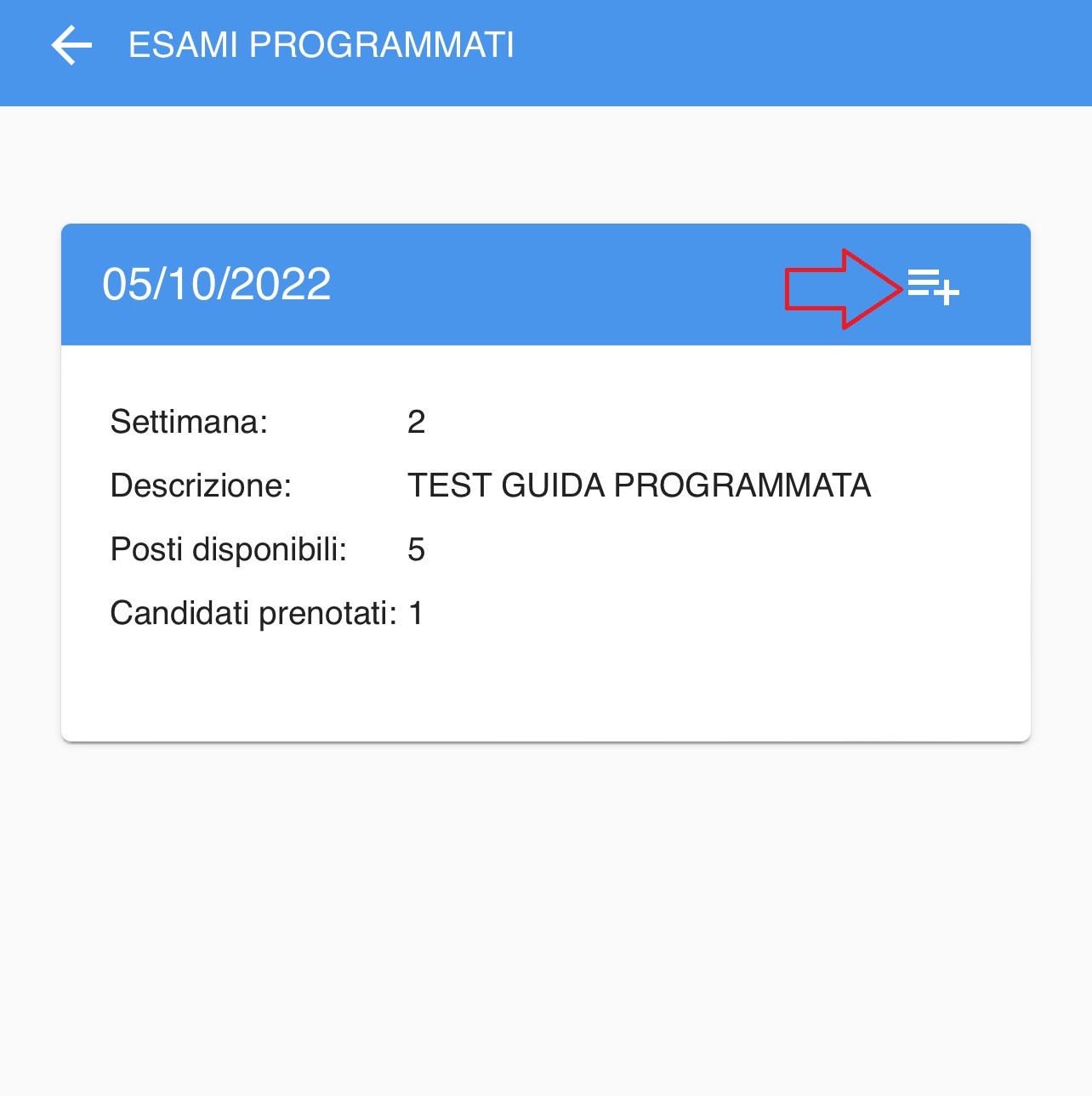Viewport: 1092px width, 1096px height.
Task: Tap the add-to-list icon on 05/10/2022 exam
Action: click(x=933, y=286)
